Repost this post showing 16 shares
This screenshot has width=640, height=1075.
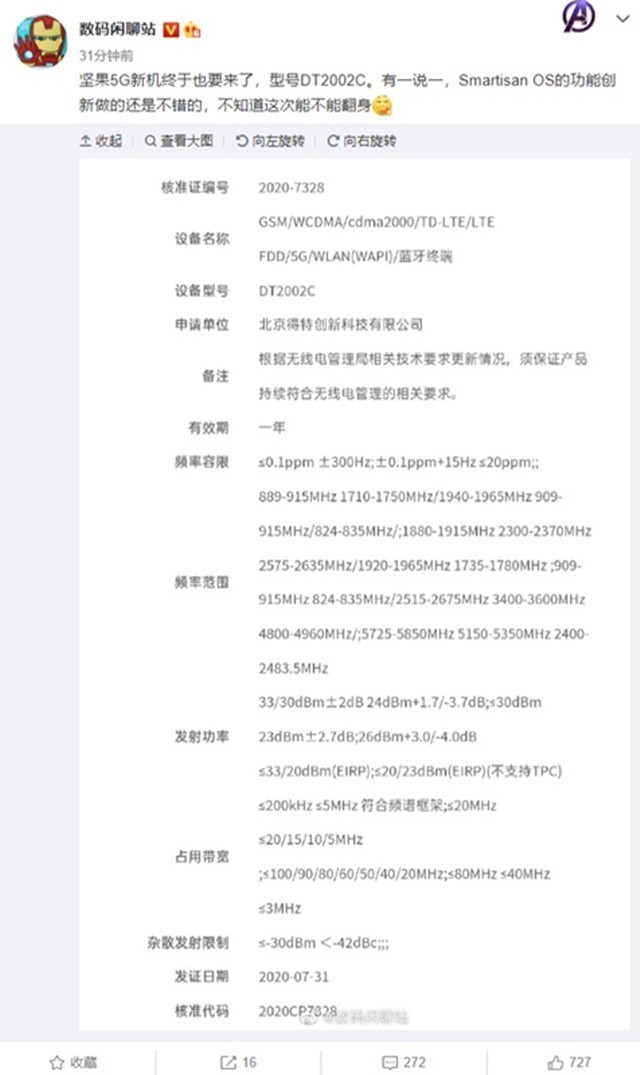238,1061
